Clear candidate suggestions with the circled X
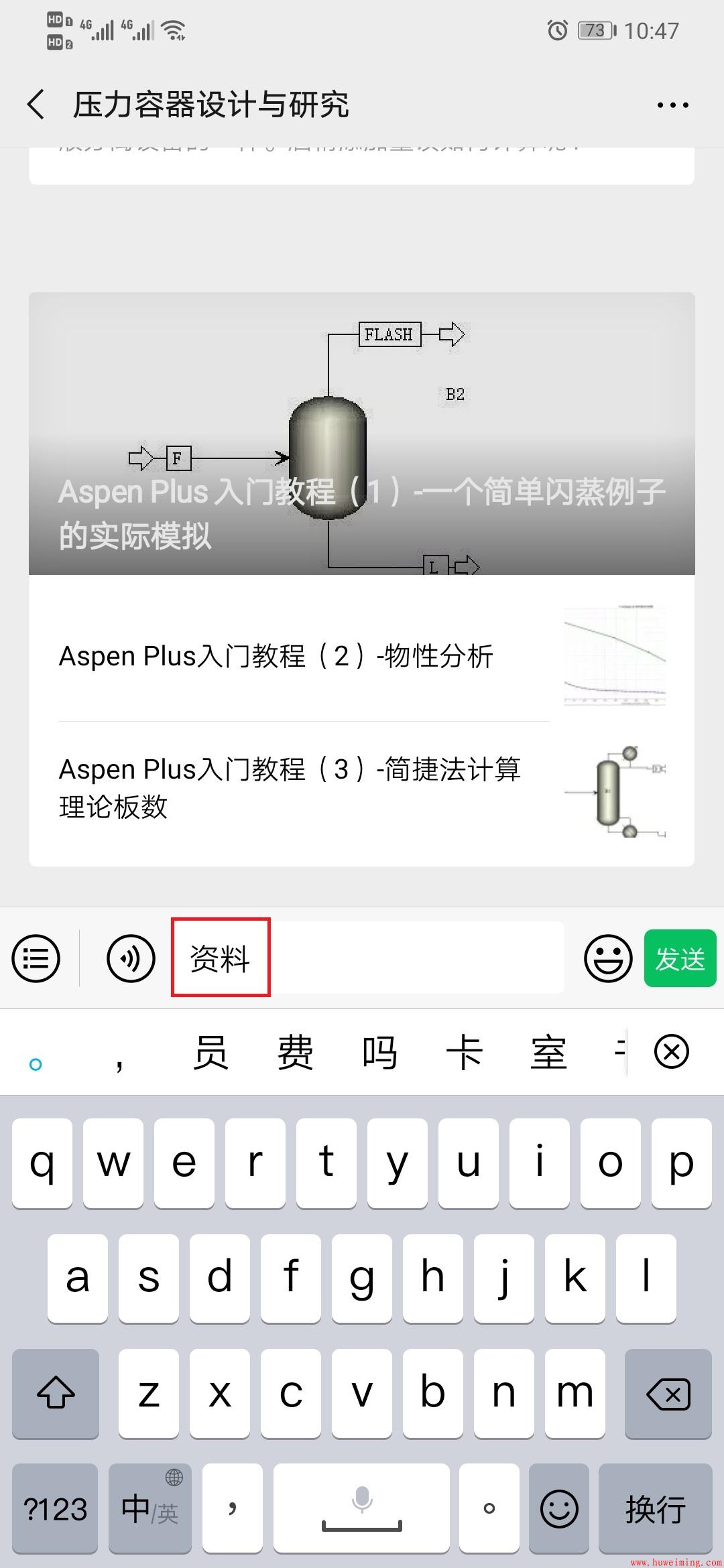Image resolution: width=724 pixels, height=1568 pixels. tap(670, 1052)
